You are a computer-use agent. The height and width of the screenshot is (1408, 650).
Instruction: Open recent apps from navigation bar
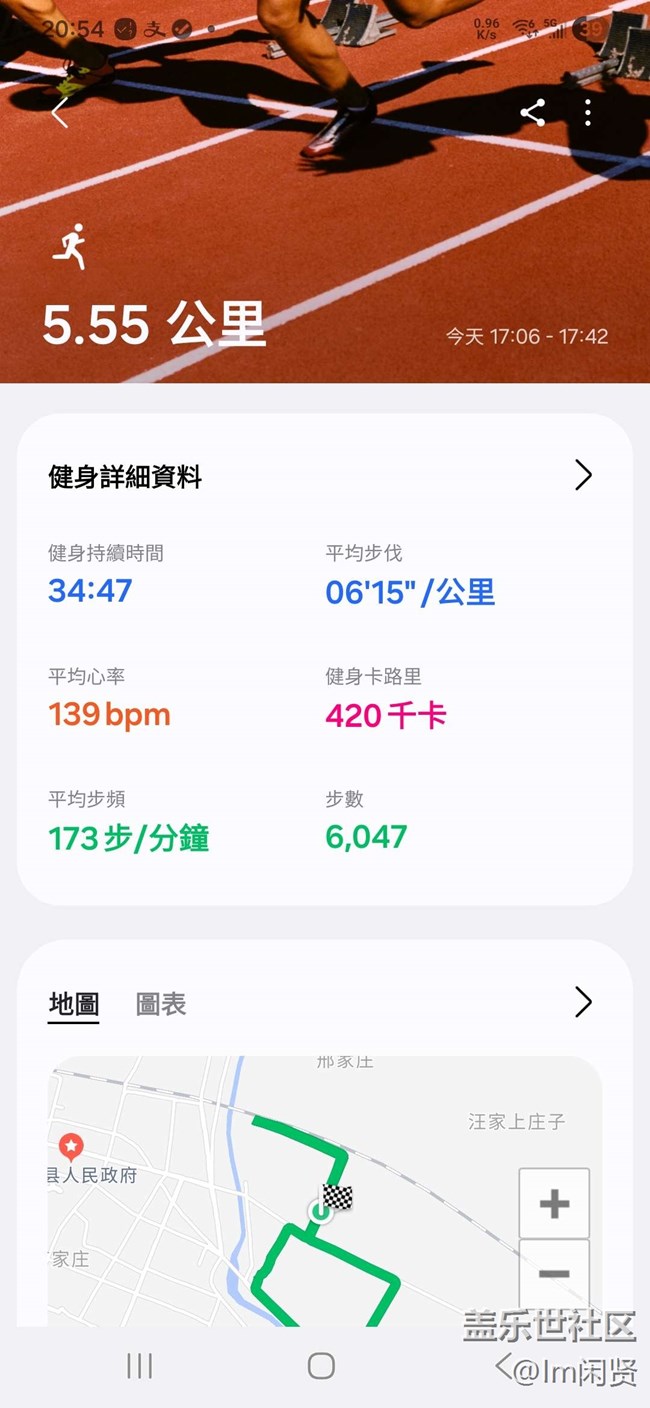(x=139, y=1366)
